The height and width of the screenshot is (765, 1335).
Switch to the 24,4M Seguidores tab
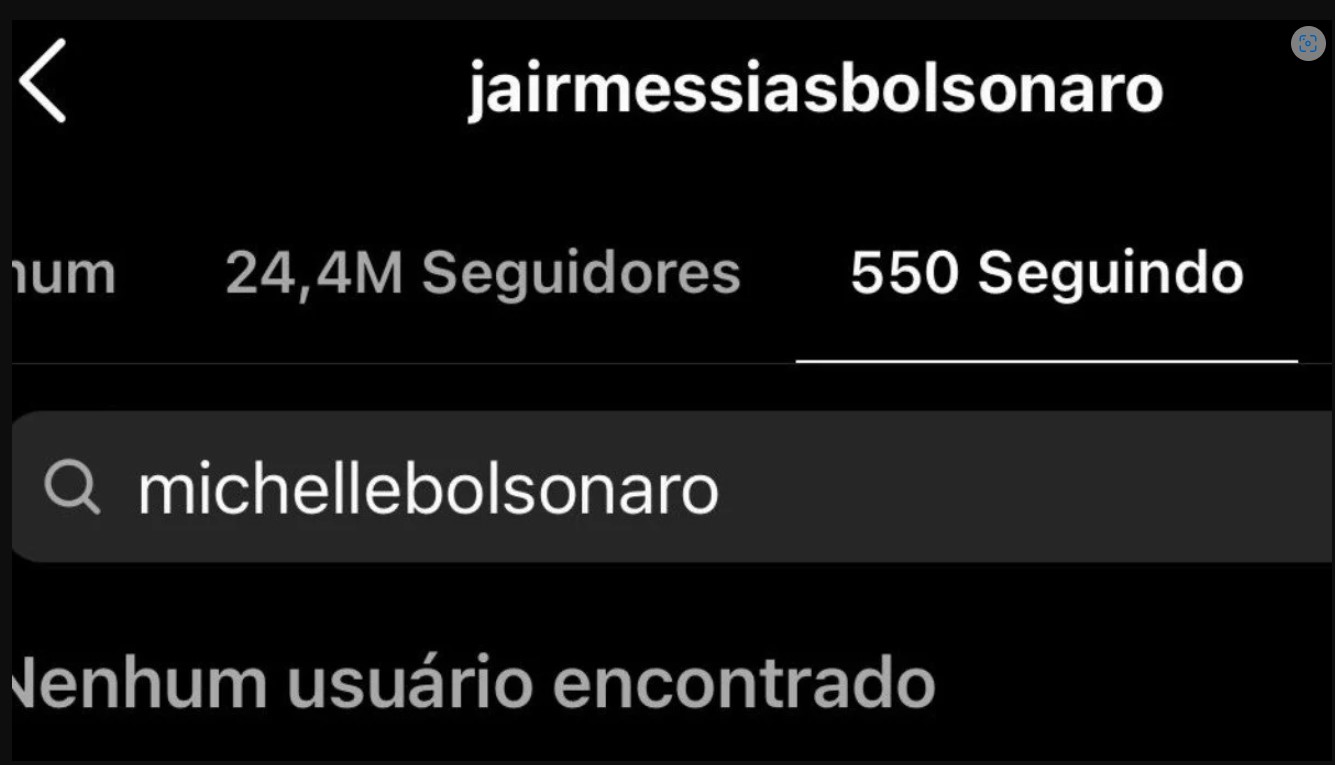coord(482,273)
